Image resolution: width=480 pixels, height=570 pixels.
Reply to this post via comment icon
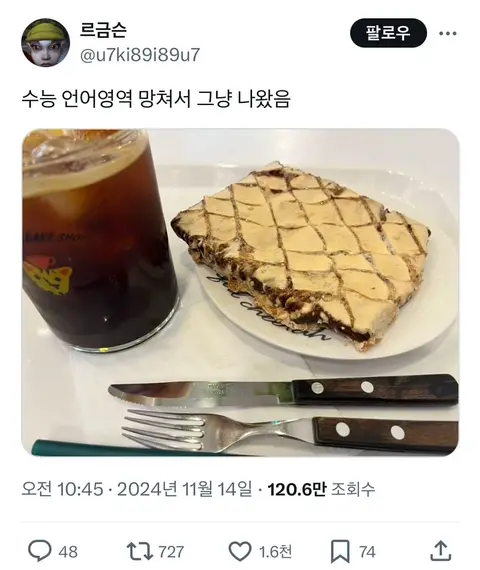[x=40, y=551]
